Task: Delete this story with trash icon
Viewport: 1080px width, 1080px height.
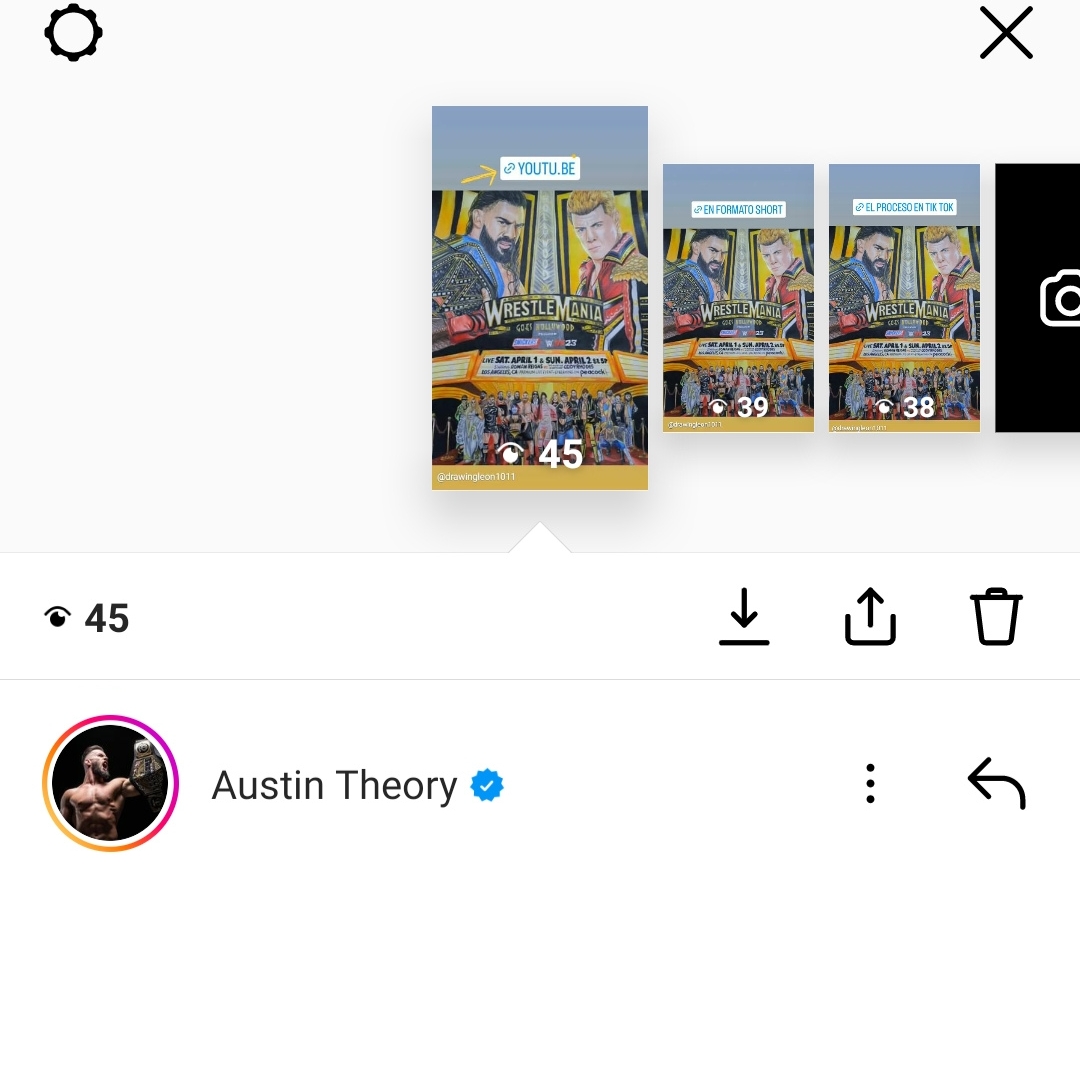Action: (x=996, y=616)
